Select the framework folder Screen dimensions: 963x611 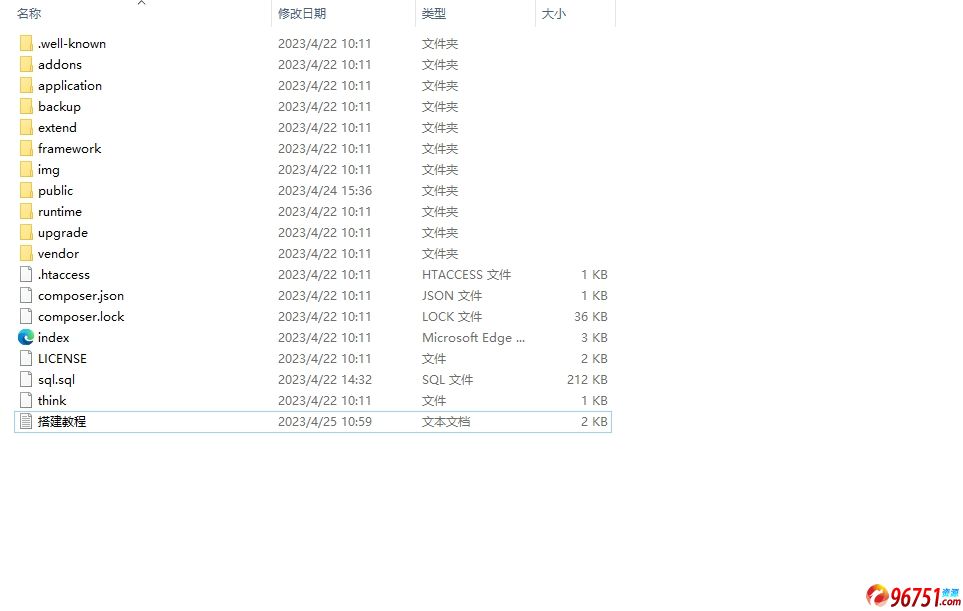(x=69, y=149)
